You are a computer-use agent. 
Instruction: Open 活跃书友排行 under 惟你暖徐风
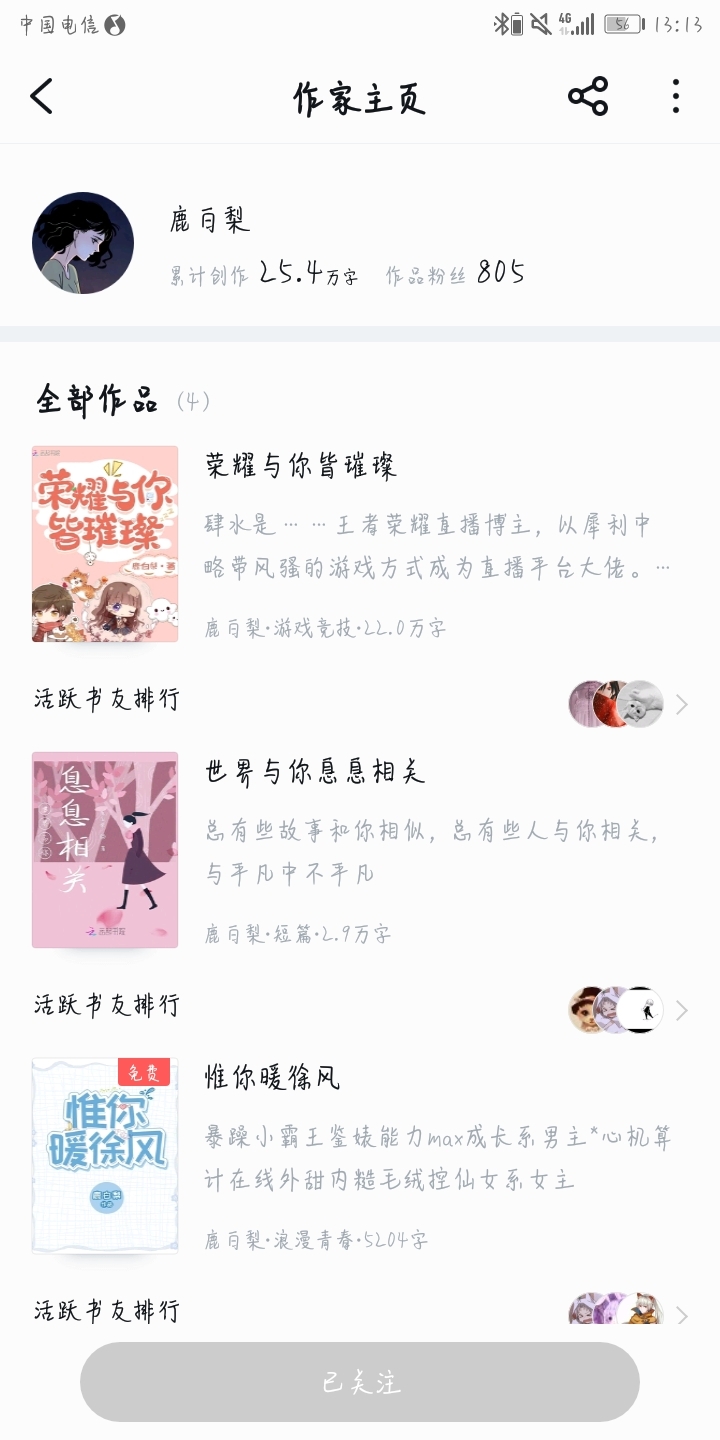(x=360, y=1309)
